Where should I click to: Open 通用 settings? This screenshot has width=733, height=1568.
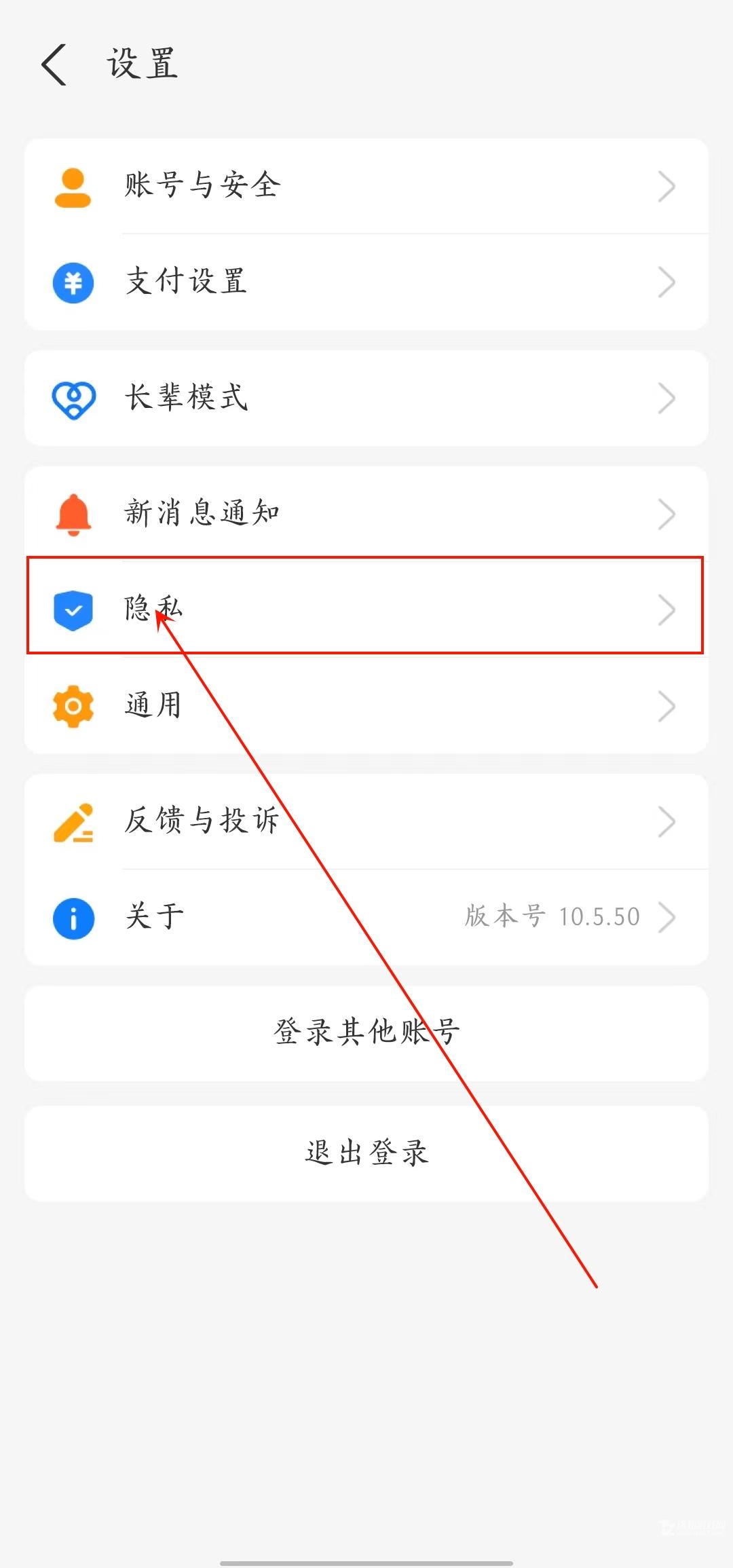pyautogui.click(x=366, y=706)
